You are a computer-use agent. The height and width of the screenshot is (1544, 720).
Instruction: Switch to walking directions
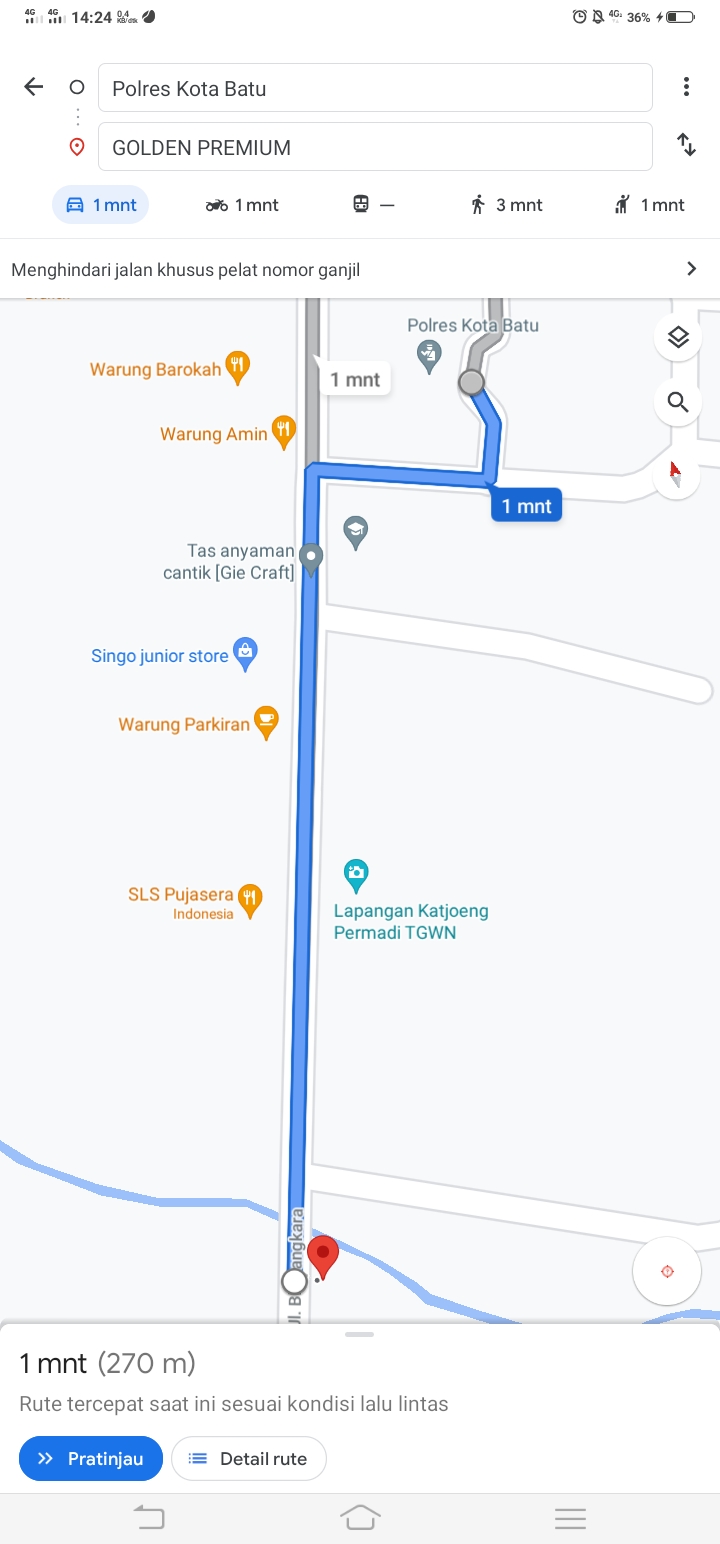coord(506,205)
